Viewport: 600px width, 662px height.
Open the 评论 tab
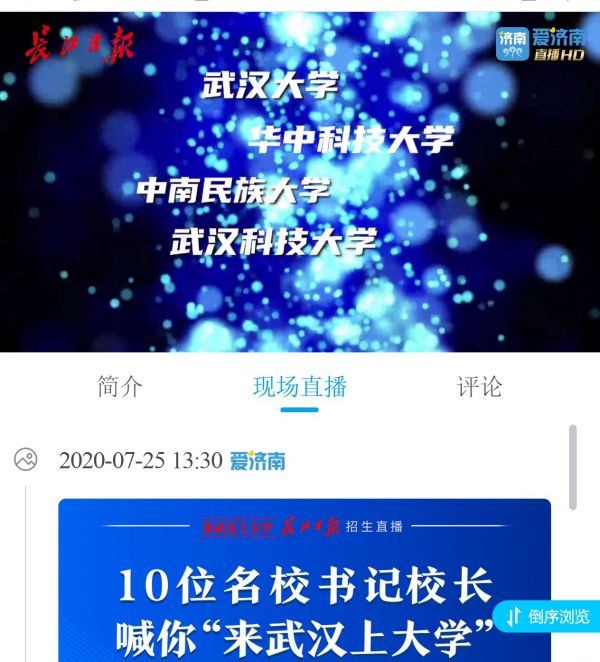(479, 387)
